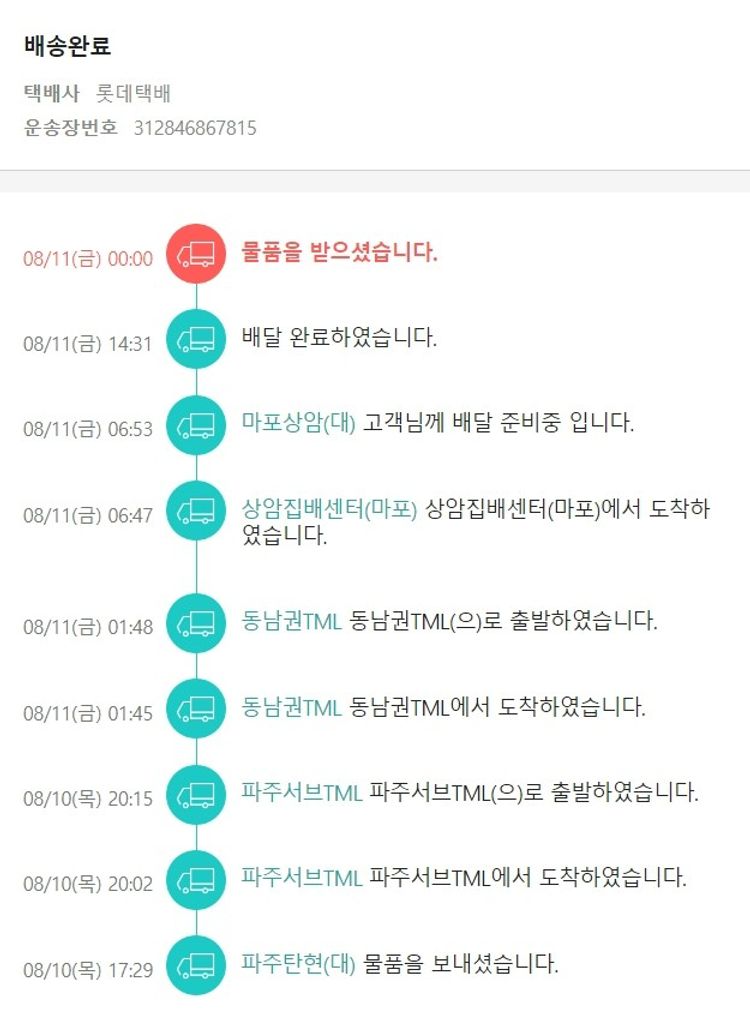View the 파주탄현(대) branch details
The height and width of the screenshot is (1015, 750).
(298, 964)
